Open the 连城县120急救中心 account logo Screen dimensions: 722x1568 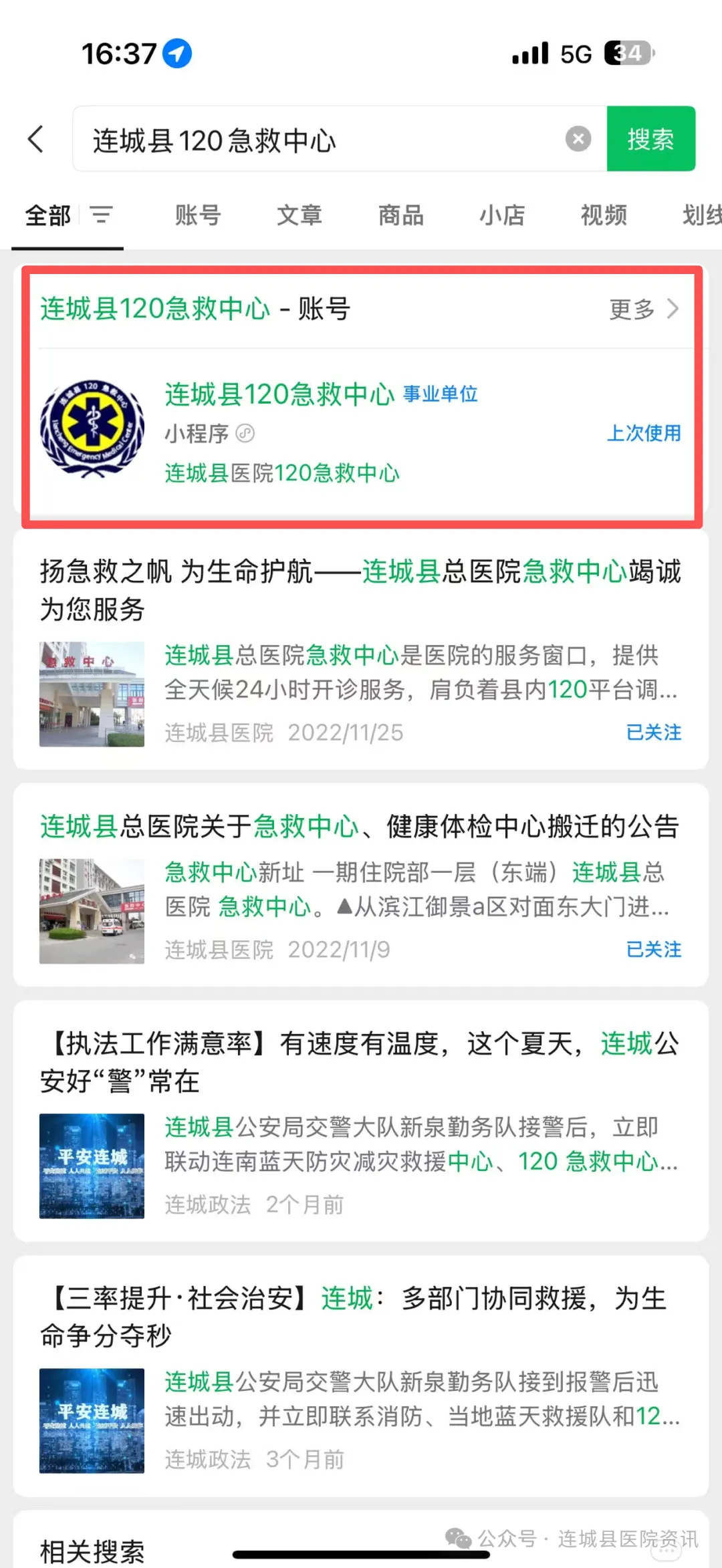coord(92,428)
